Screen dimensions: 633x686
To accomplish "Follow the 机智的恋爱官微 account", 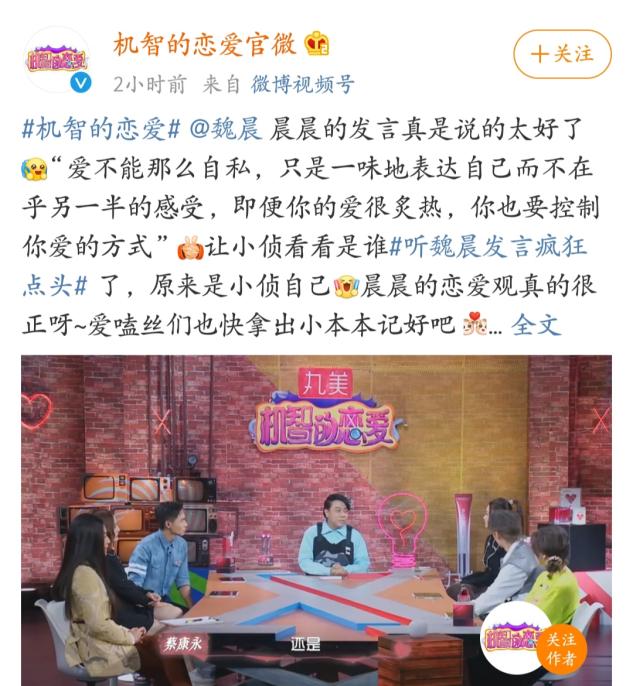I will click(561, 54).
